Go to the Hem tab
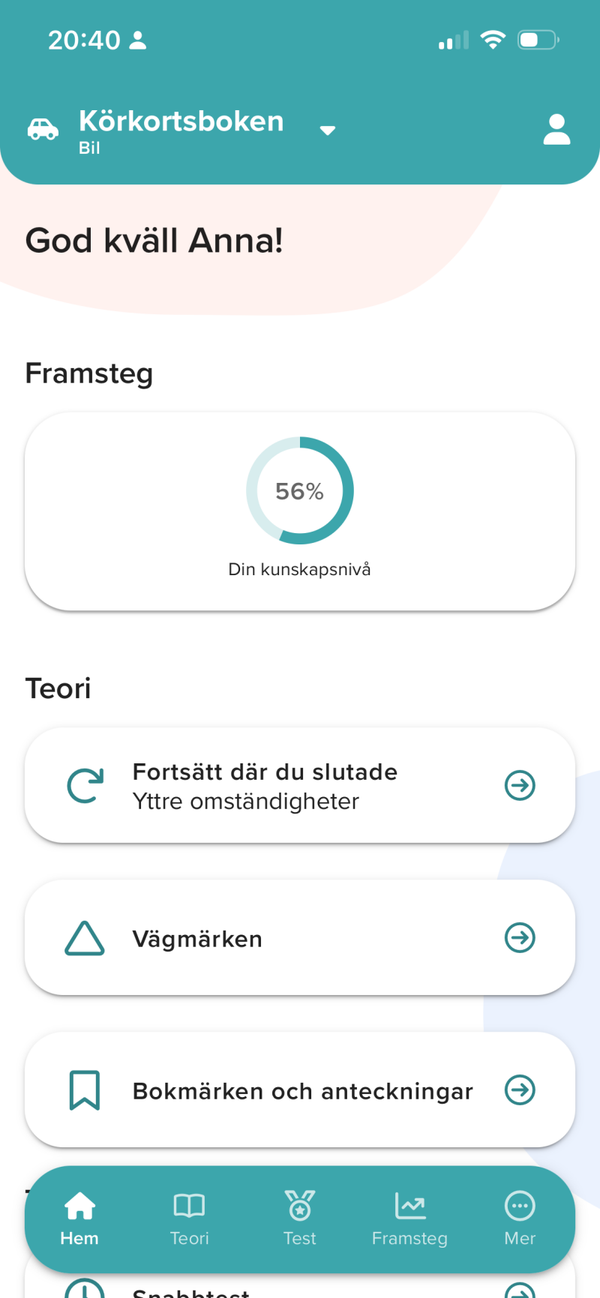600x1298 pixels. (80, 1219)
